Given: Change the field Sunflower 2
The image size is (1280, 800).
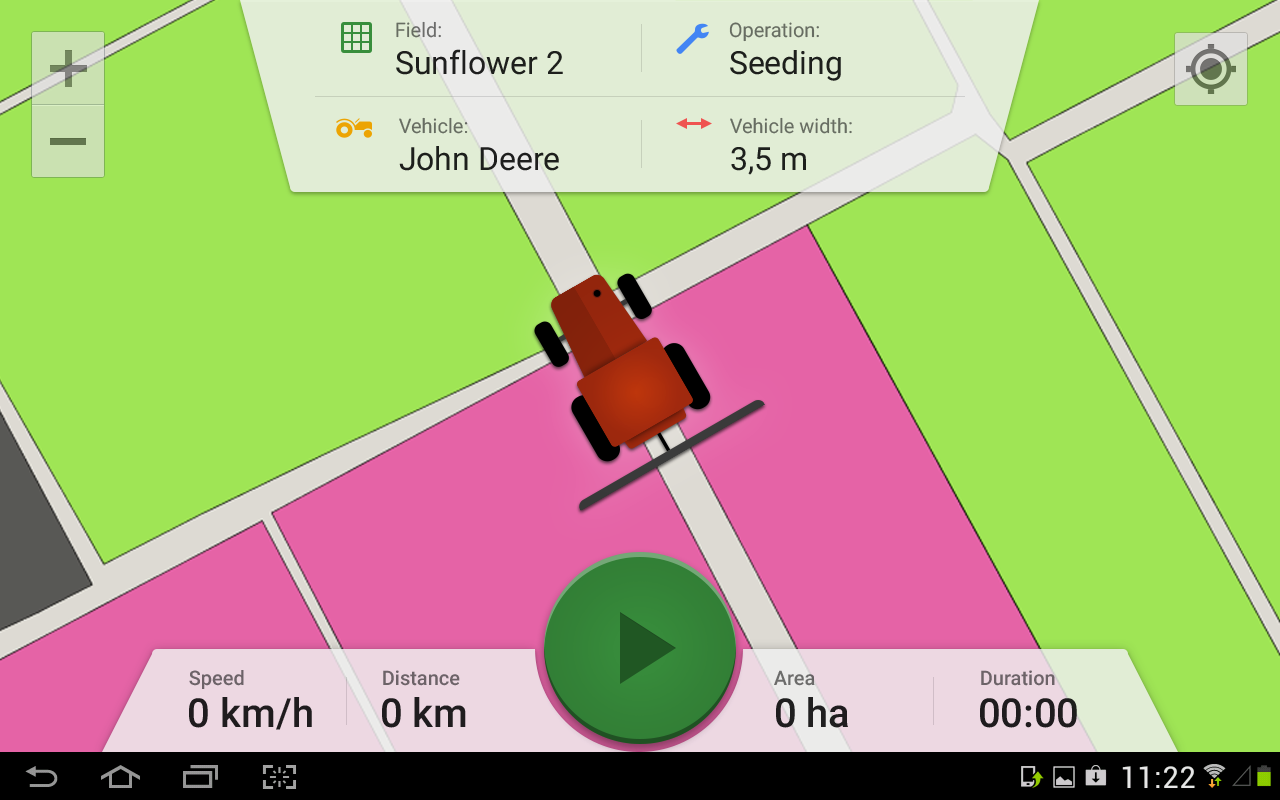Looking at the screenshot, I should pos(478,50).
